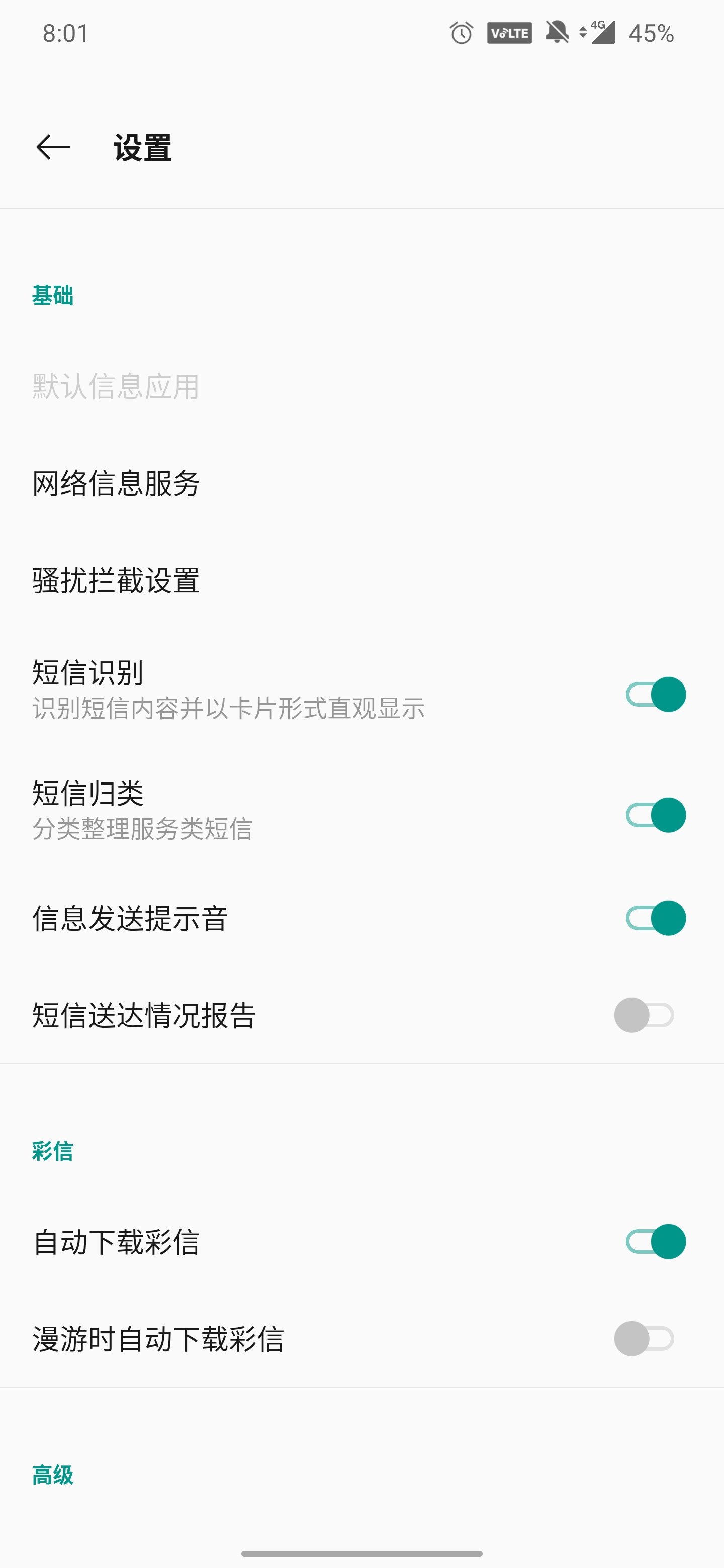Turn off the 短信识别 switch
The image size is (724, 1568).
pos(655,694)
